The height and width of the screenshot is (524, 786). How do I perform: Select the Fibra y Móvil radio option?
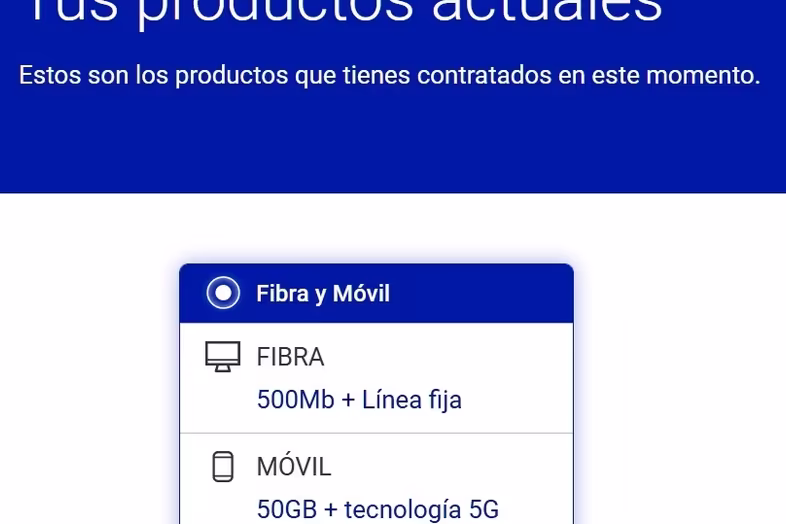(223, 294)
